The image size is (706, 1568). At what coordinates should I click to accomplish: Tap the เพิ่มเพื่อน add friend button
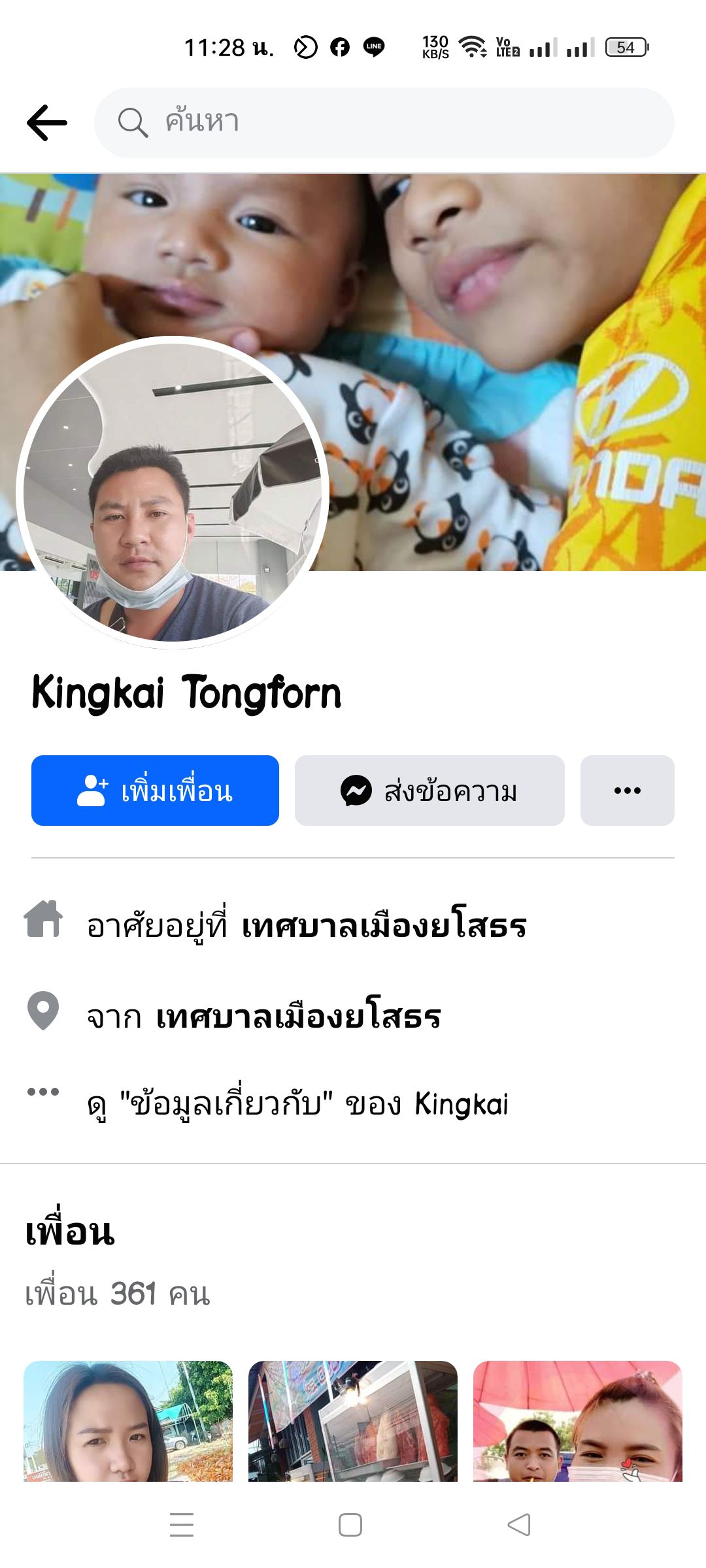tap(156, 791)
